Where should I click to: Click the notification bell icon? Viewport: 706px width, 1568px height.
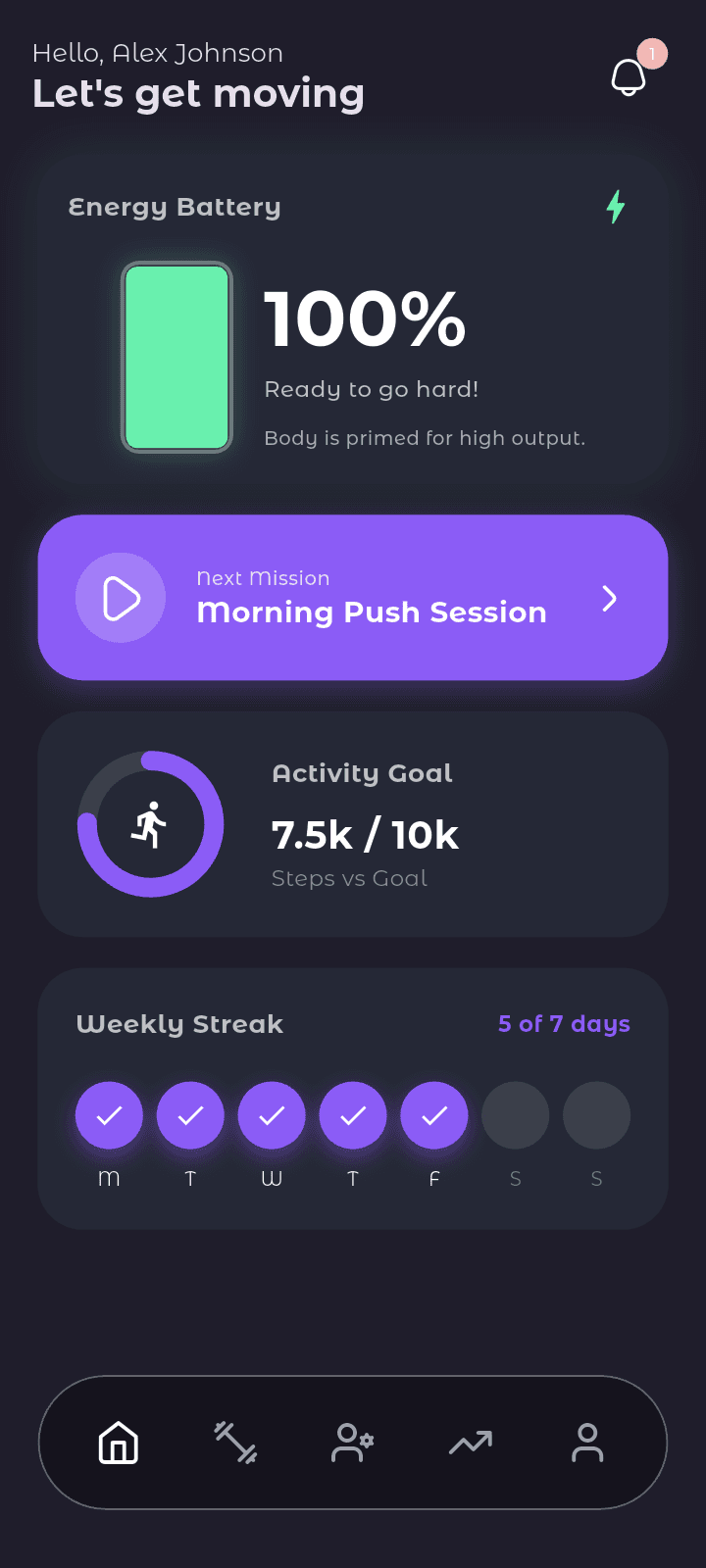click(x=628, y=76)
